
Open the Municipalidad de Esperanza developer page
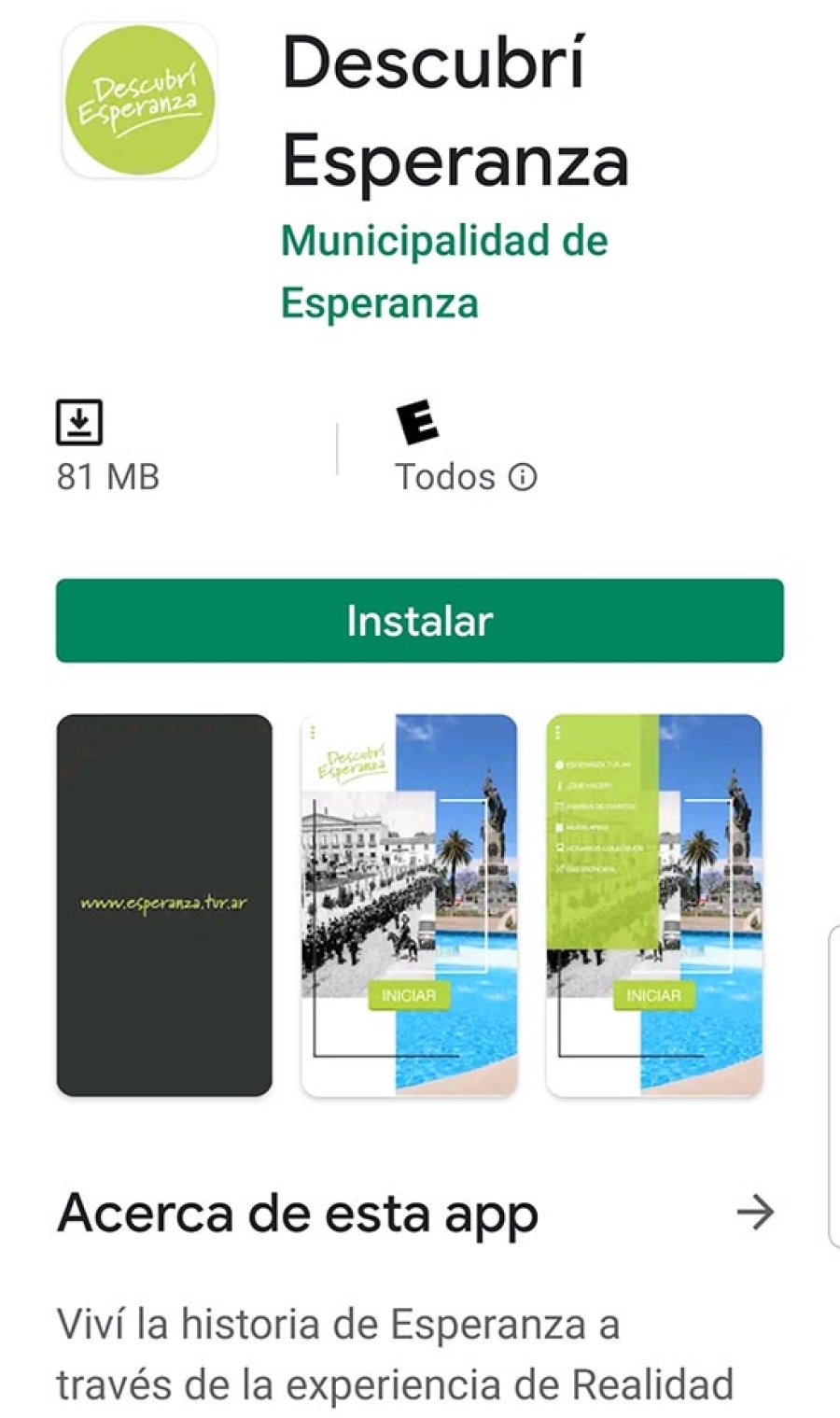444,271
